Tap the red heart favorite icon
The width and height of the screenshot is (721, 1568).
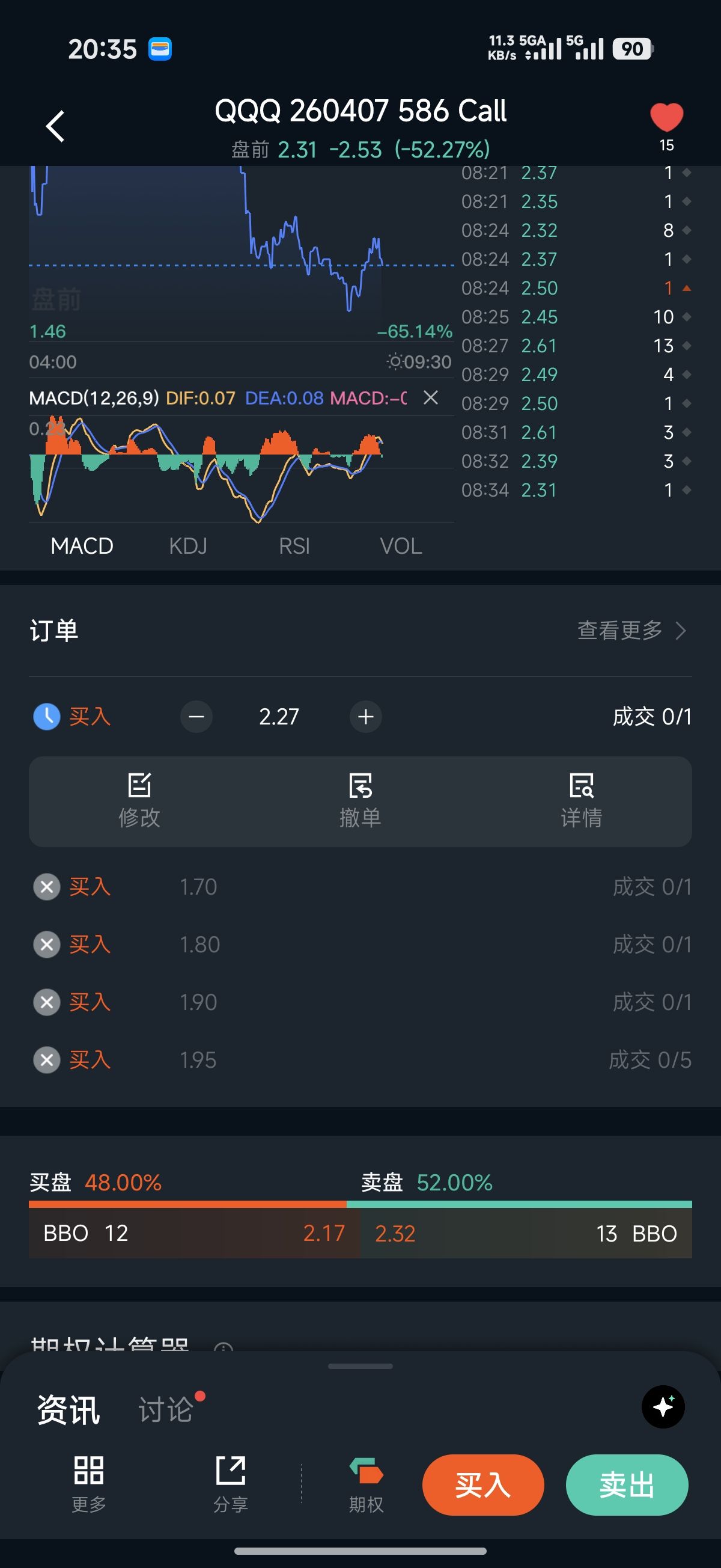click(666, 117)
